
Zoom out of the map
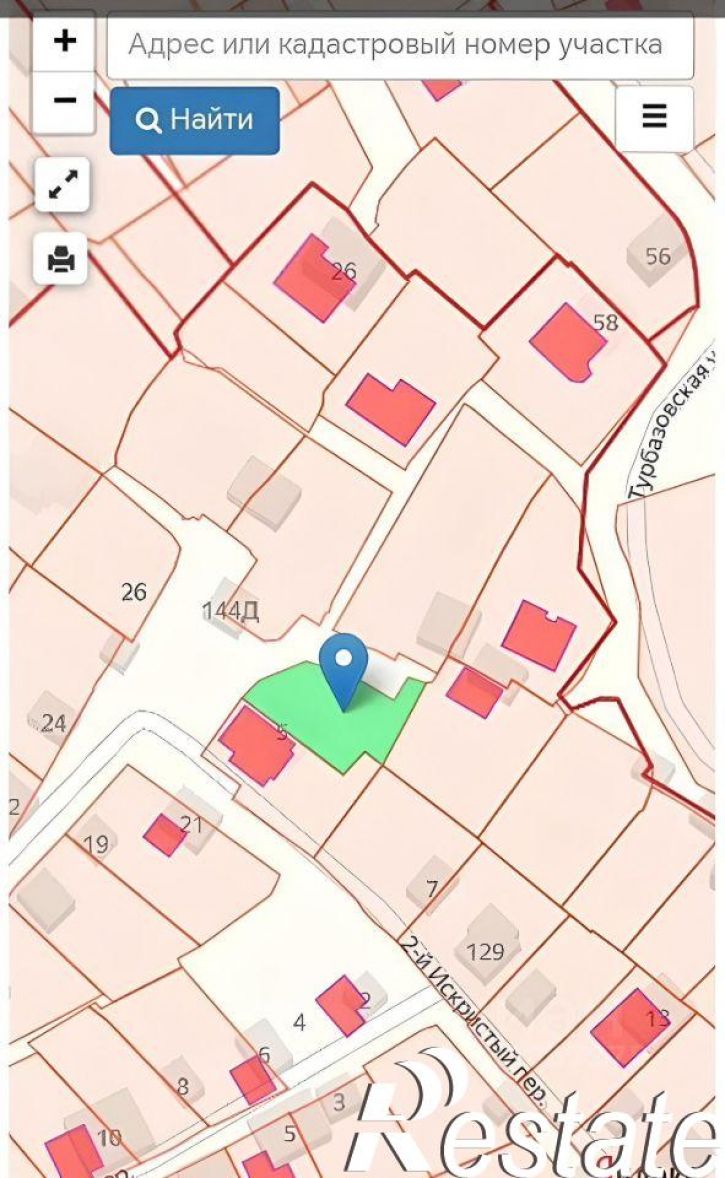[65, 101]
